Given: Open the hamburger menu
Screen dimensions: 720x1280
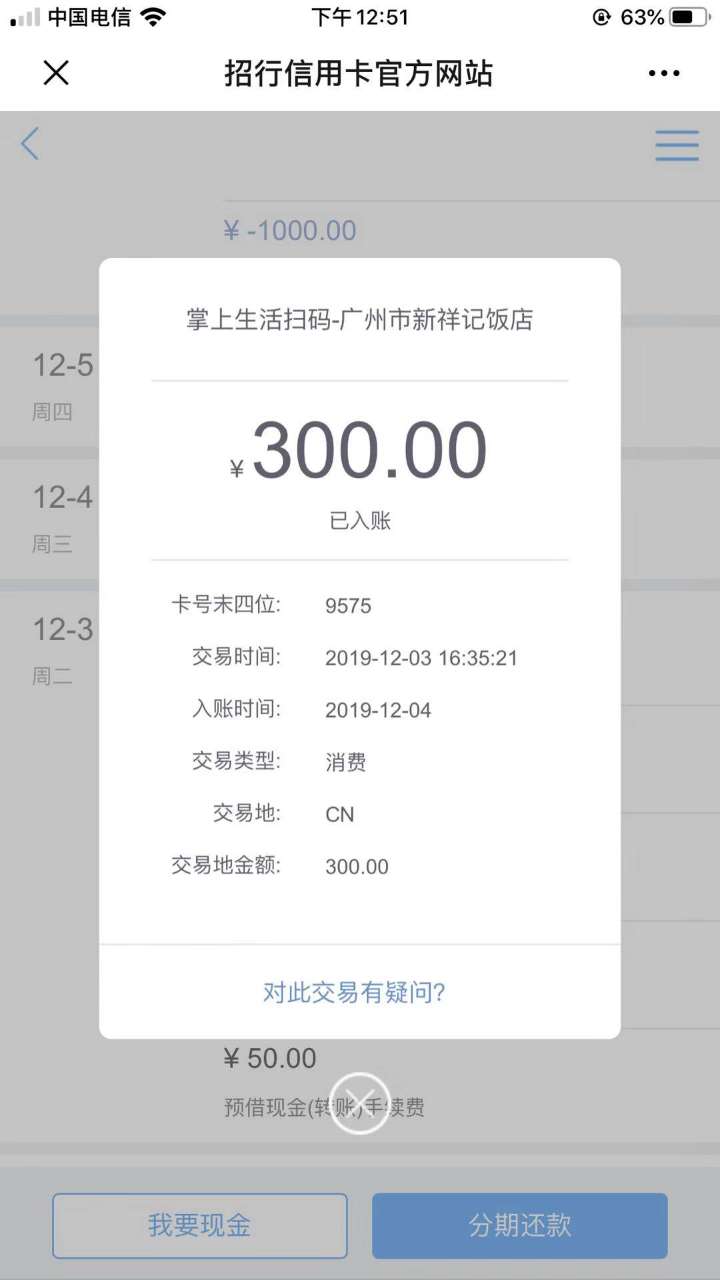Looking at the screenshot, I should pos(677,146).
